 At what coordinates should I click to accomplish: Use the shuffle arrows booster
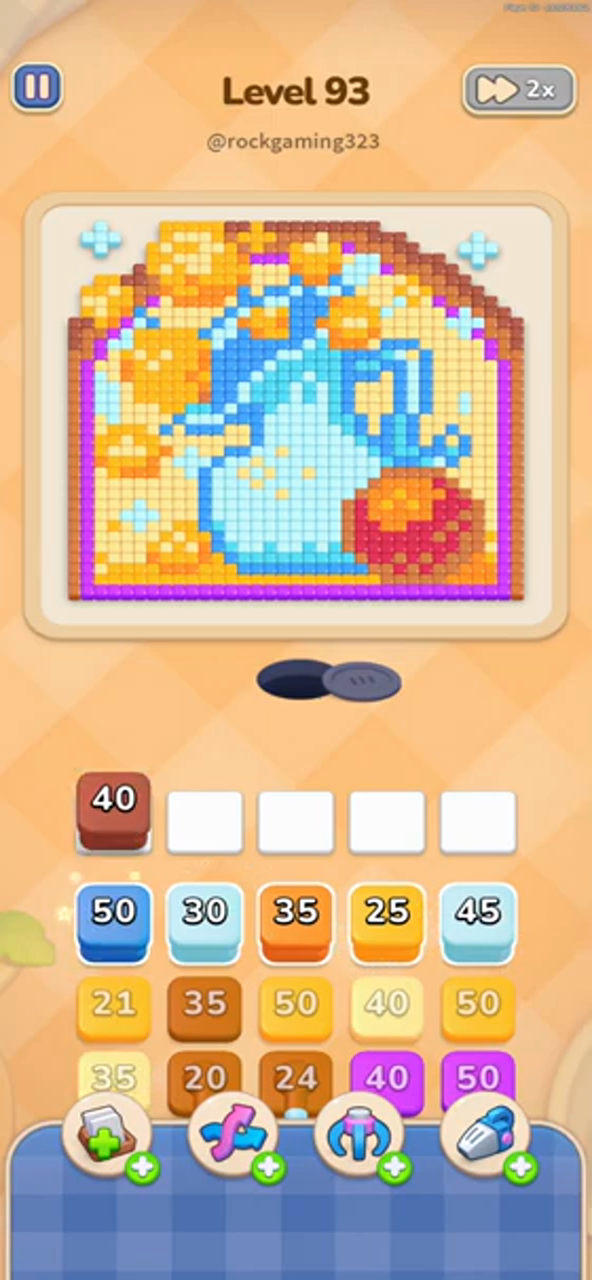pos(234,1137)
